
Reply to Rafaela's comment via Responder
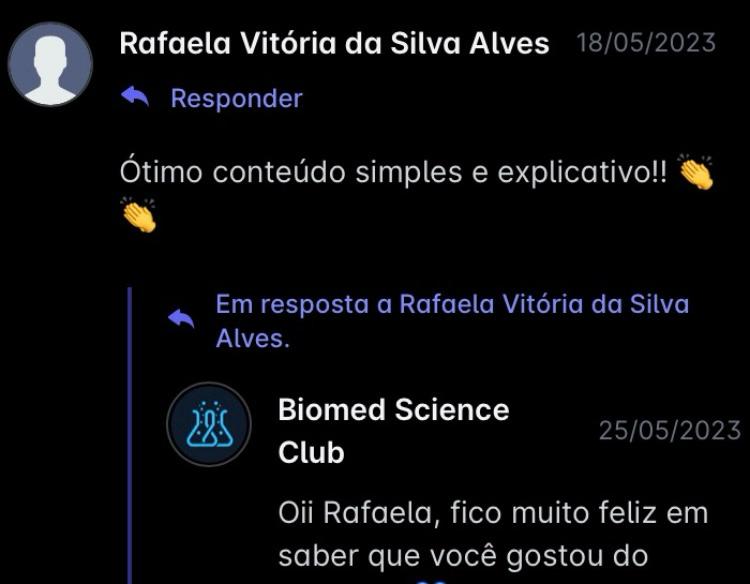235,98
